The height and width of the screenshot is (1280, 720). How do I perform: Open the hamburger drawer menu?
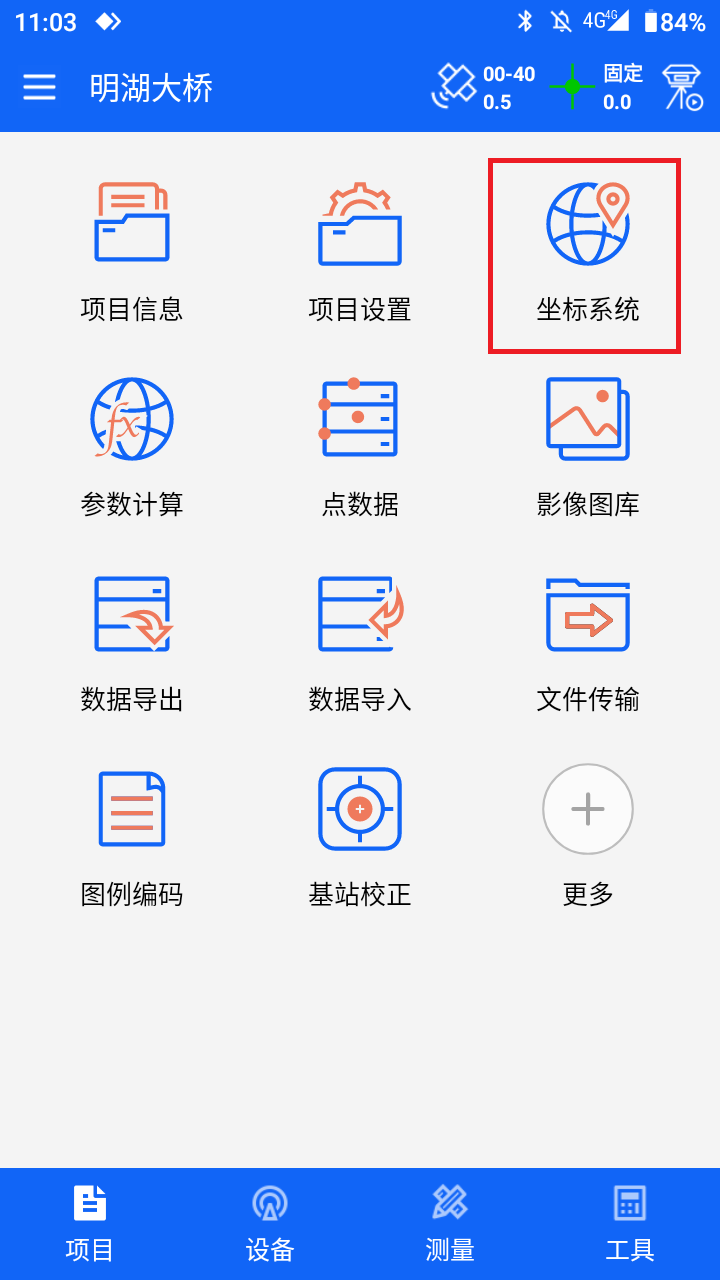pyautogui.click(x=40, y=88)
